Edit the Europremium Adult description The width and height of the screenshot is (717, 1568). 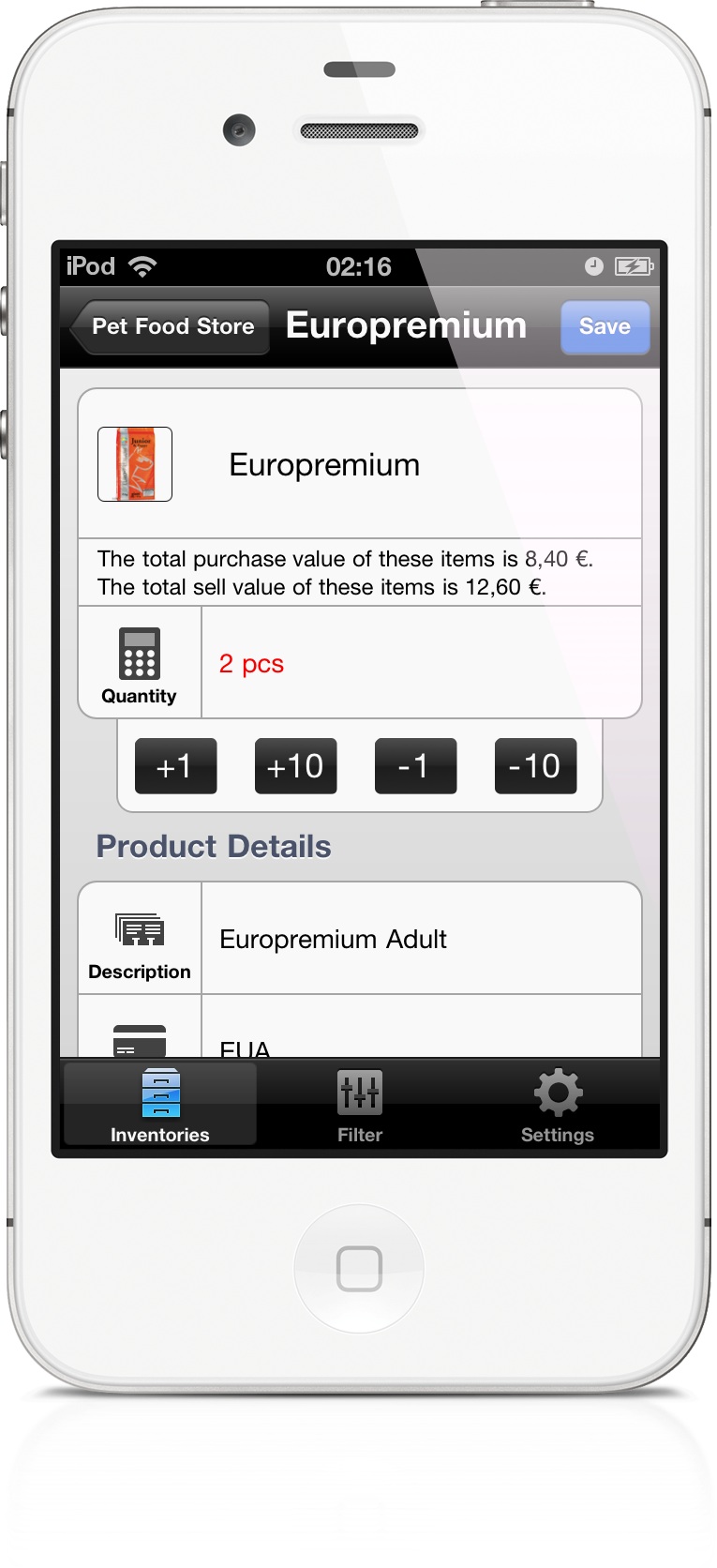(x=420, y=939)
